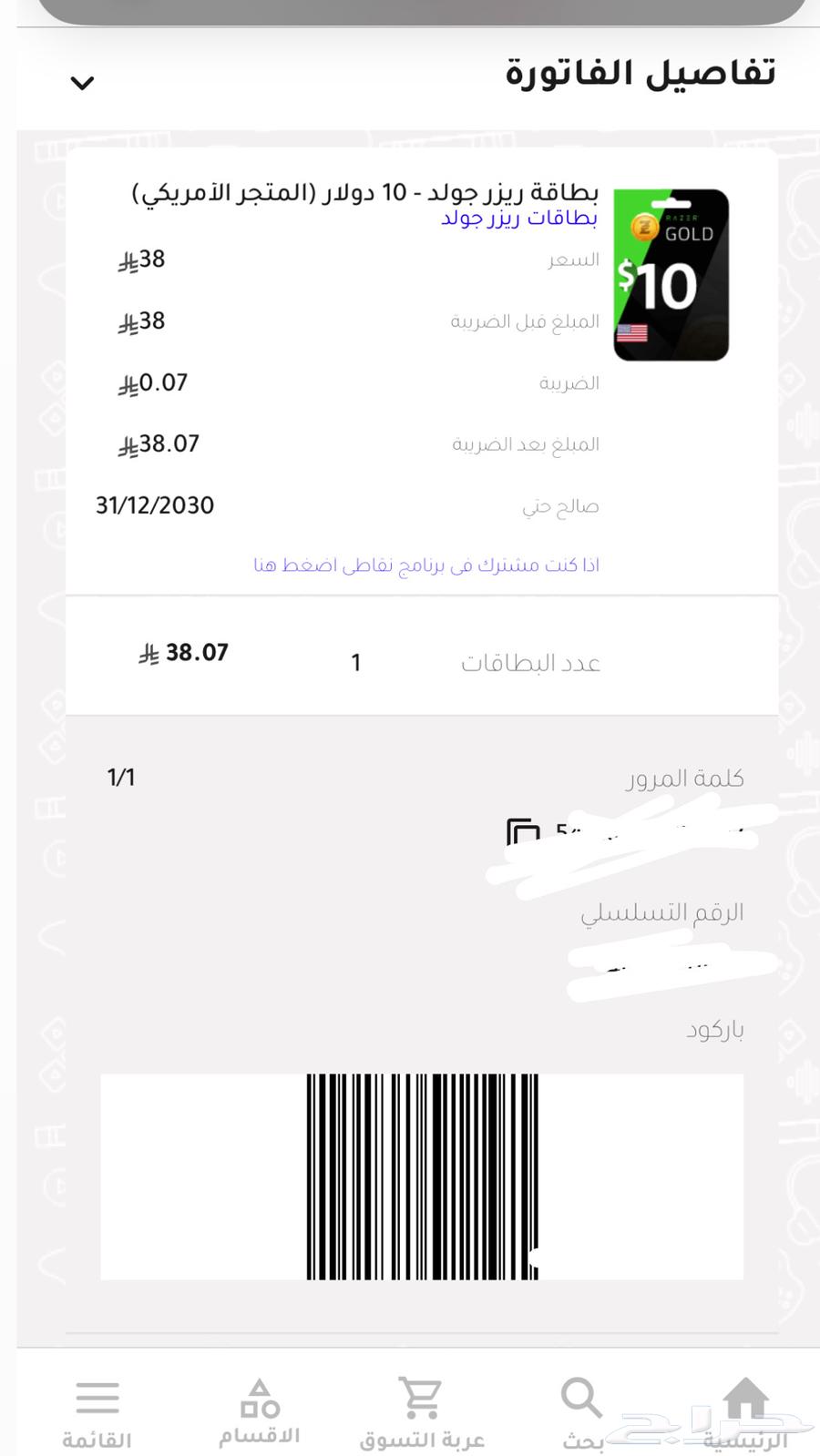Tap the expiry date 31/12/2030
Viewport: 820px width, 1456px height.
(x=155, y=504)
